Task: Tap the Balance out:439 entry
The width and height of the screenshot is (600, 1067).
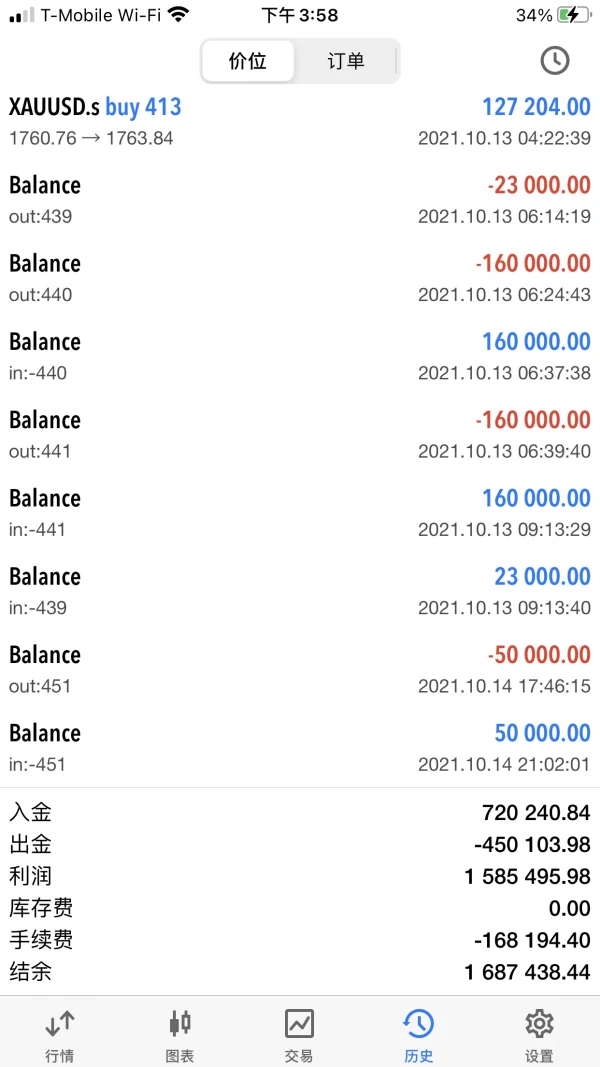Action: tap(300, 199)
